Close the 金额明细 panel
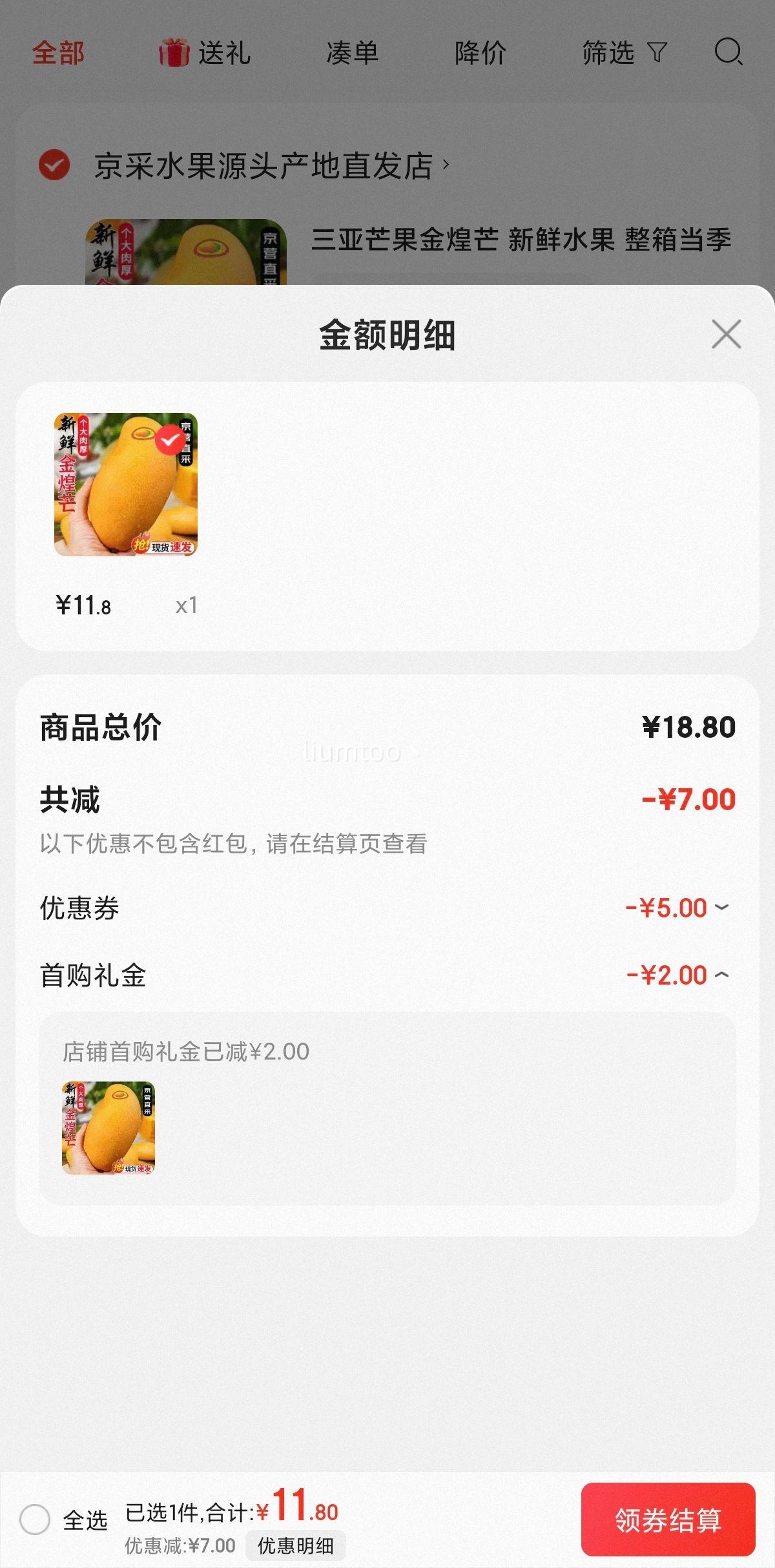 click(726, 334)
